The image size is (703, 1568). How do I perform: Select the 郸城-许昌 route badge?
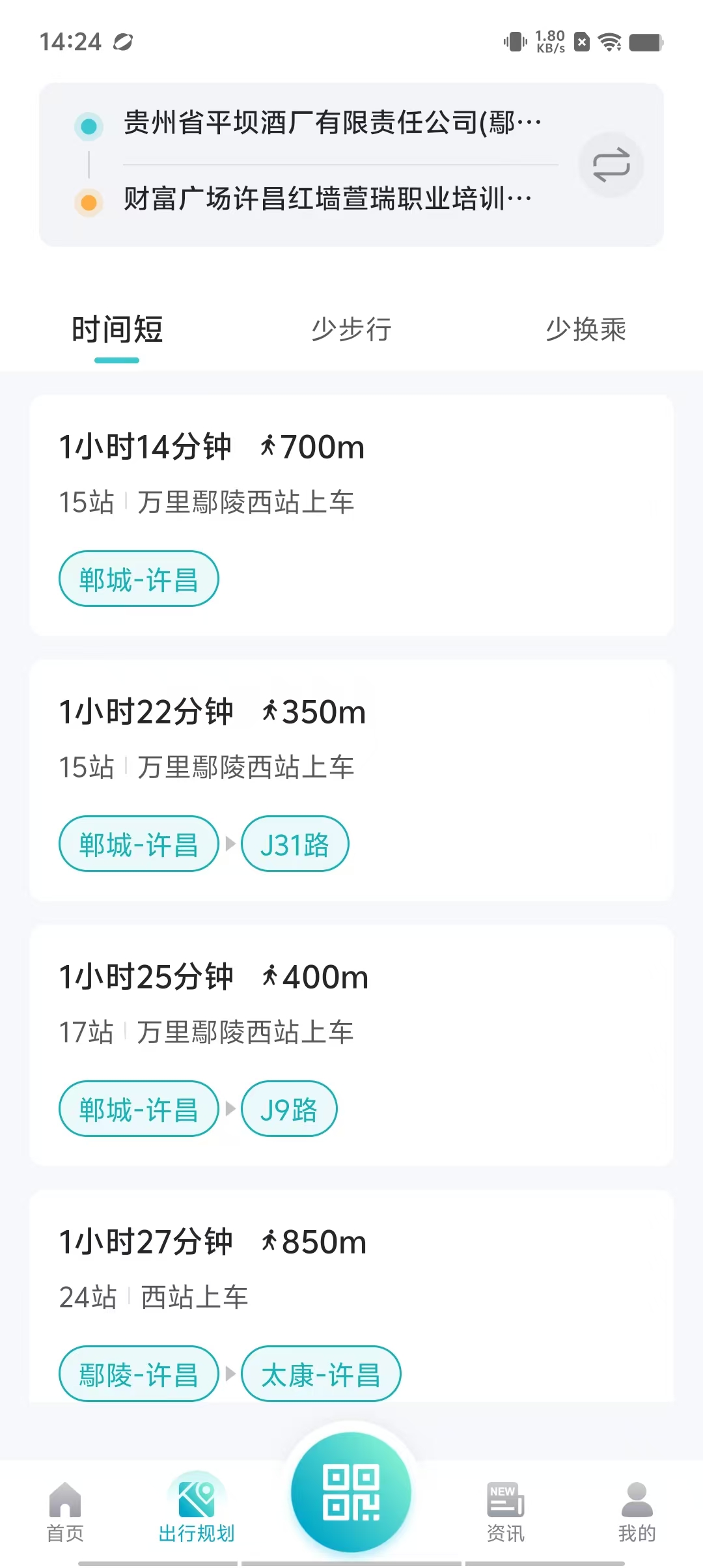(x=139, y=578)
